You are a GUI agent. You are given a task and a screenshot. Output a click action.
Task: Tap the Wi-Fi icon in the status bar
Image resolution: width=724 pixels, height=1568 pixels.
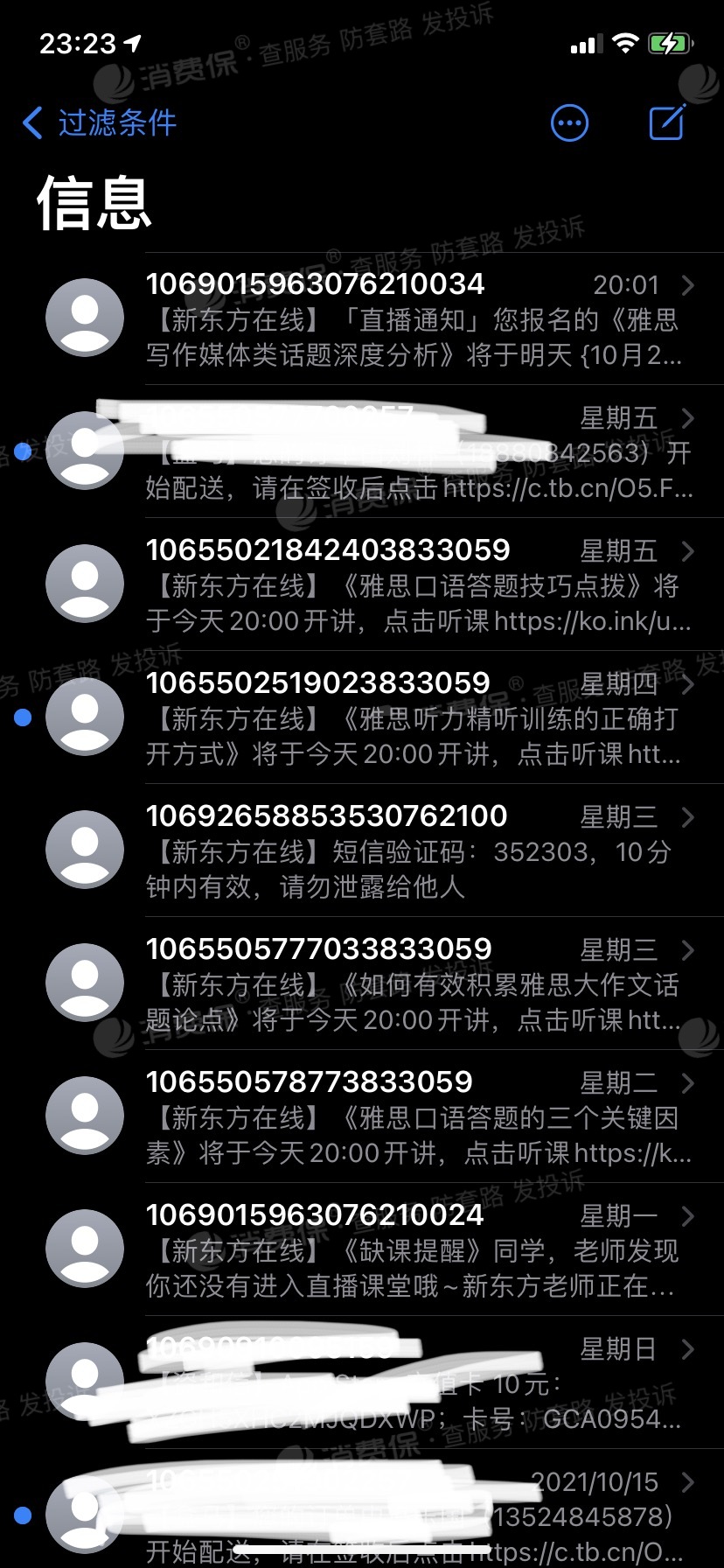[x=626, y=42]
